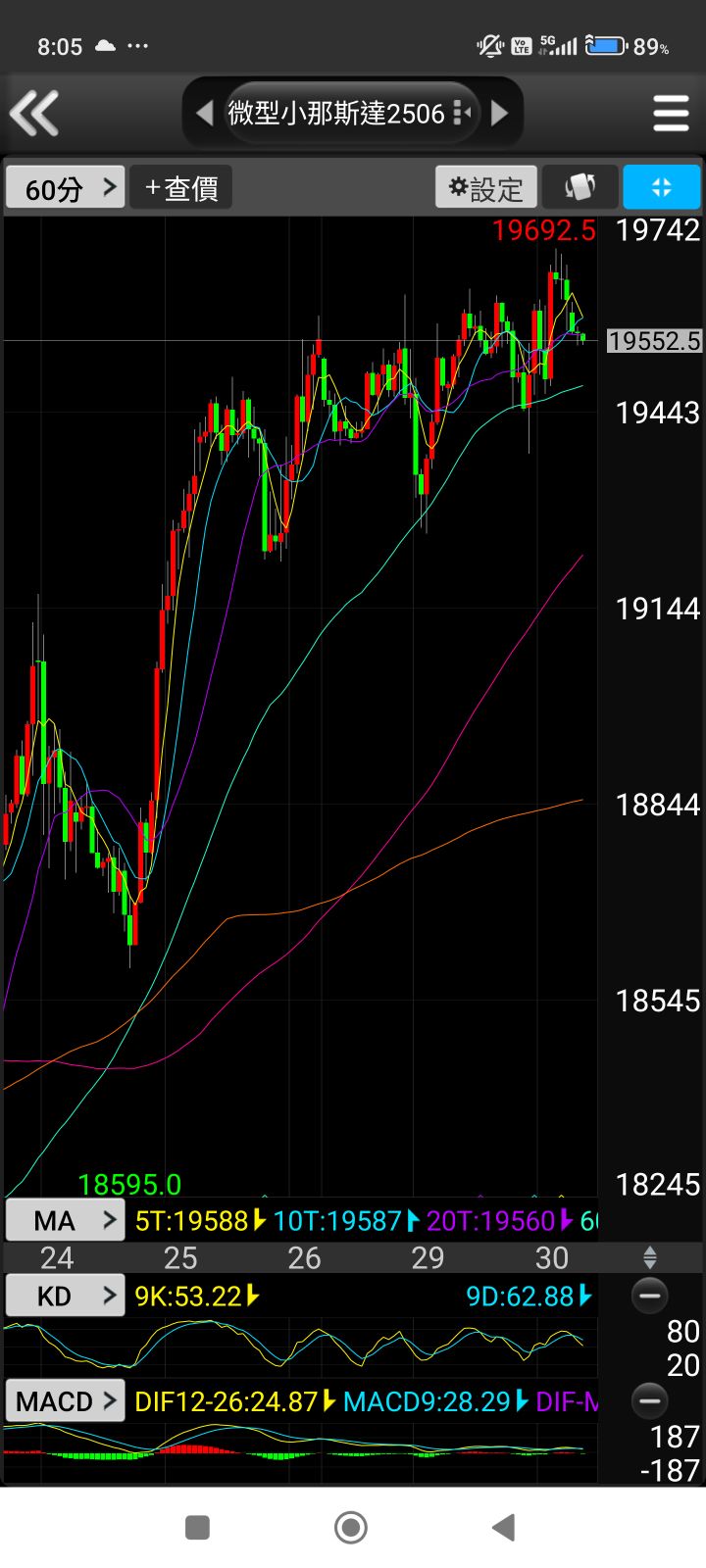This screenshot has height=1568, width=706.
Task: Go to the home screen
Action: point(351,1527)
